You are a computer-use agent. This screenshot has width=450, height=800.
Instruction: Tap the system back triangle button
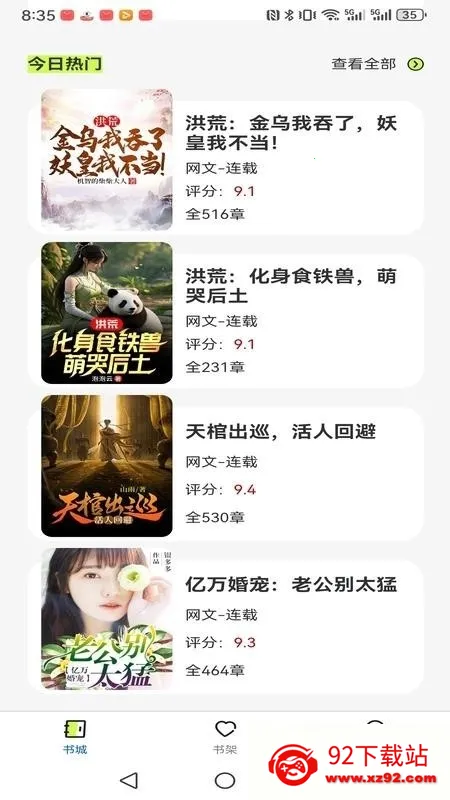pyautogui.click(x=129, y=780)
